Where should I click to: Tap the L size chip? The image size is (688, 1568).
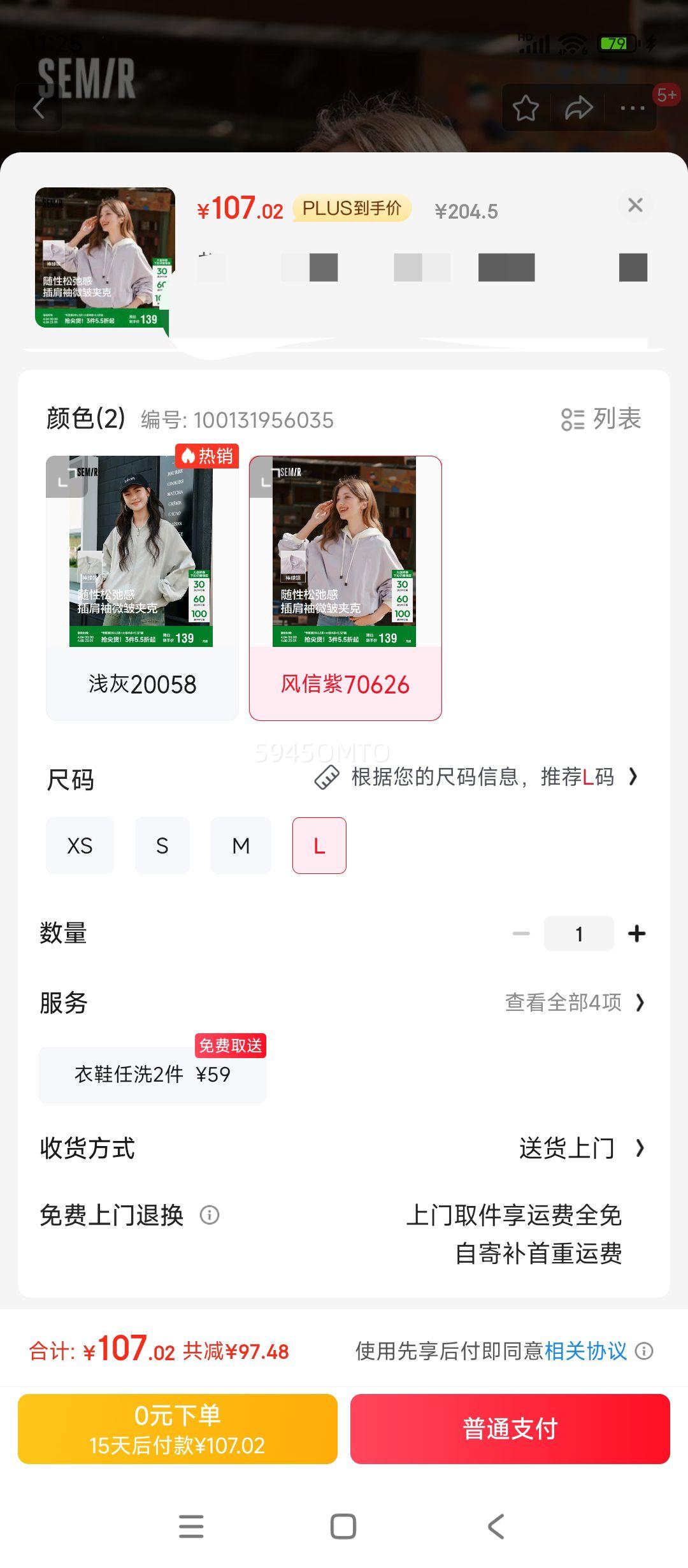(x=319, y=846)
